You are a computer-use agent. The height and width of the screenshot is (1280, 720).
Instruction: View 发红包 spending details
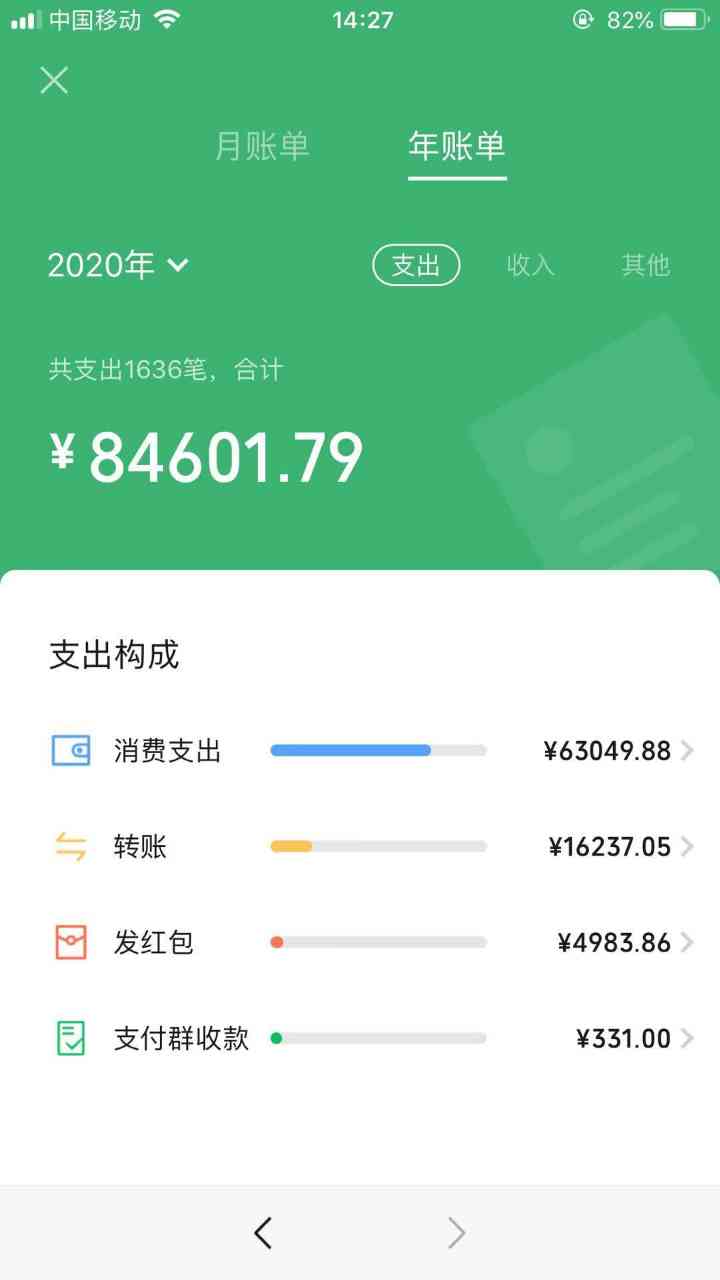tap(372, 942)
